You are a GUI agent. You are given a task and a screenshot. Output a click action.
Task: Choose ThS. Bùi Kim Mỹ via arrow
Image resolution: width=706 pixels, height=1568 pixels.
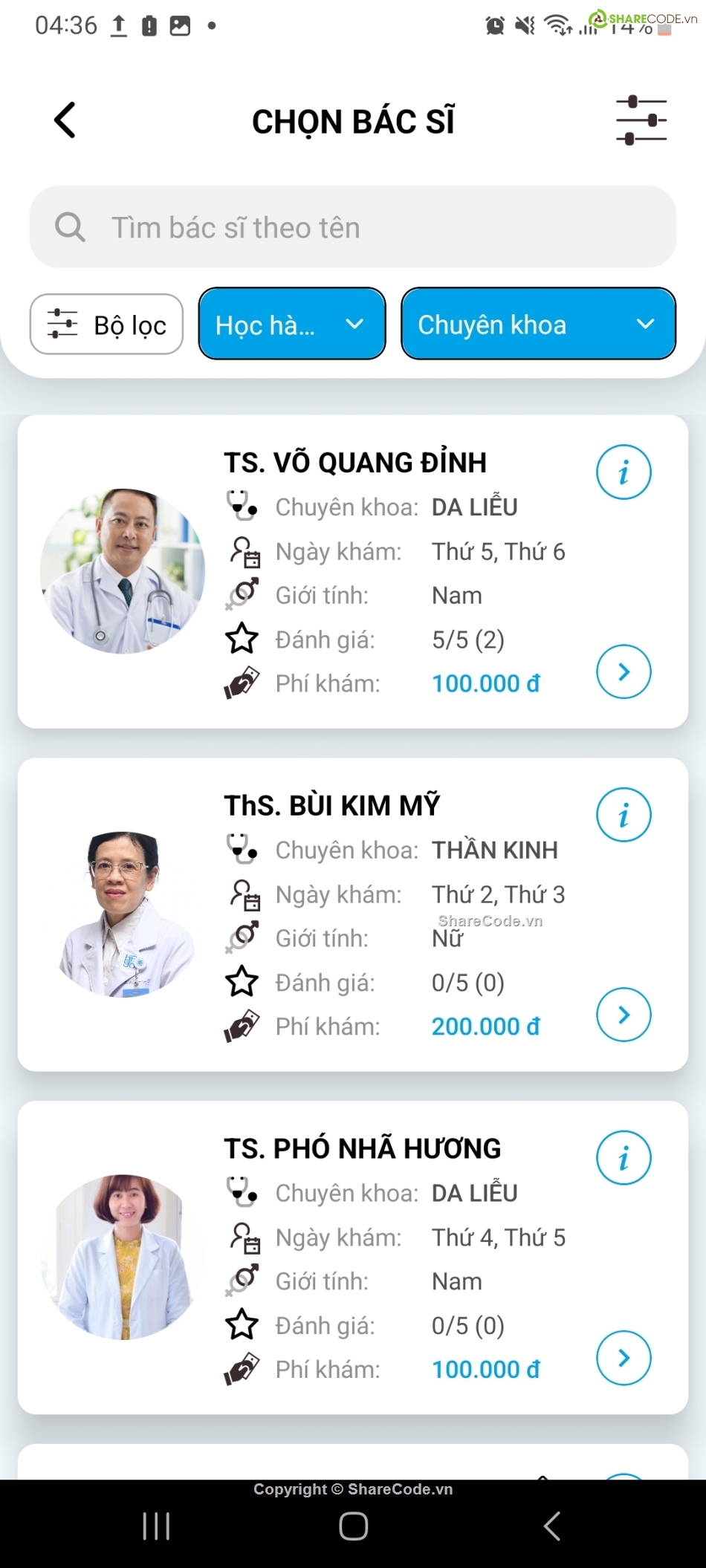click(624, 1015)
